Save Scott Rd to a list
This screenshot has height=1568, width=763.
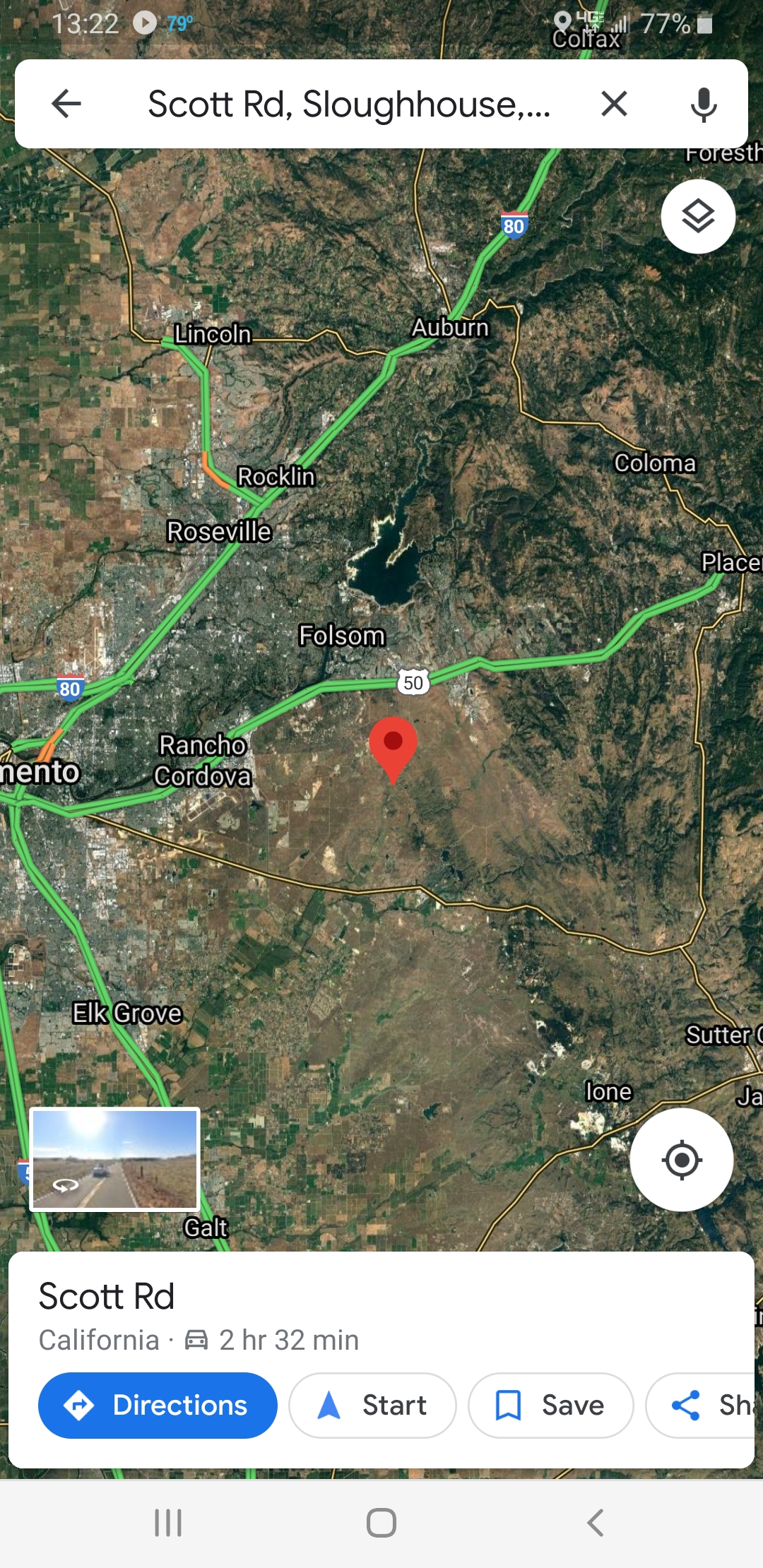(551, 1405)
